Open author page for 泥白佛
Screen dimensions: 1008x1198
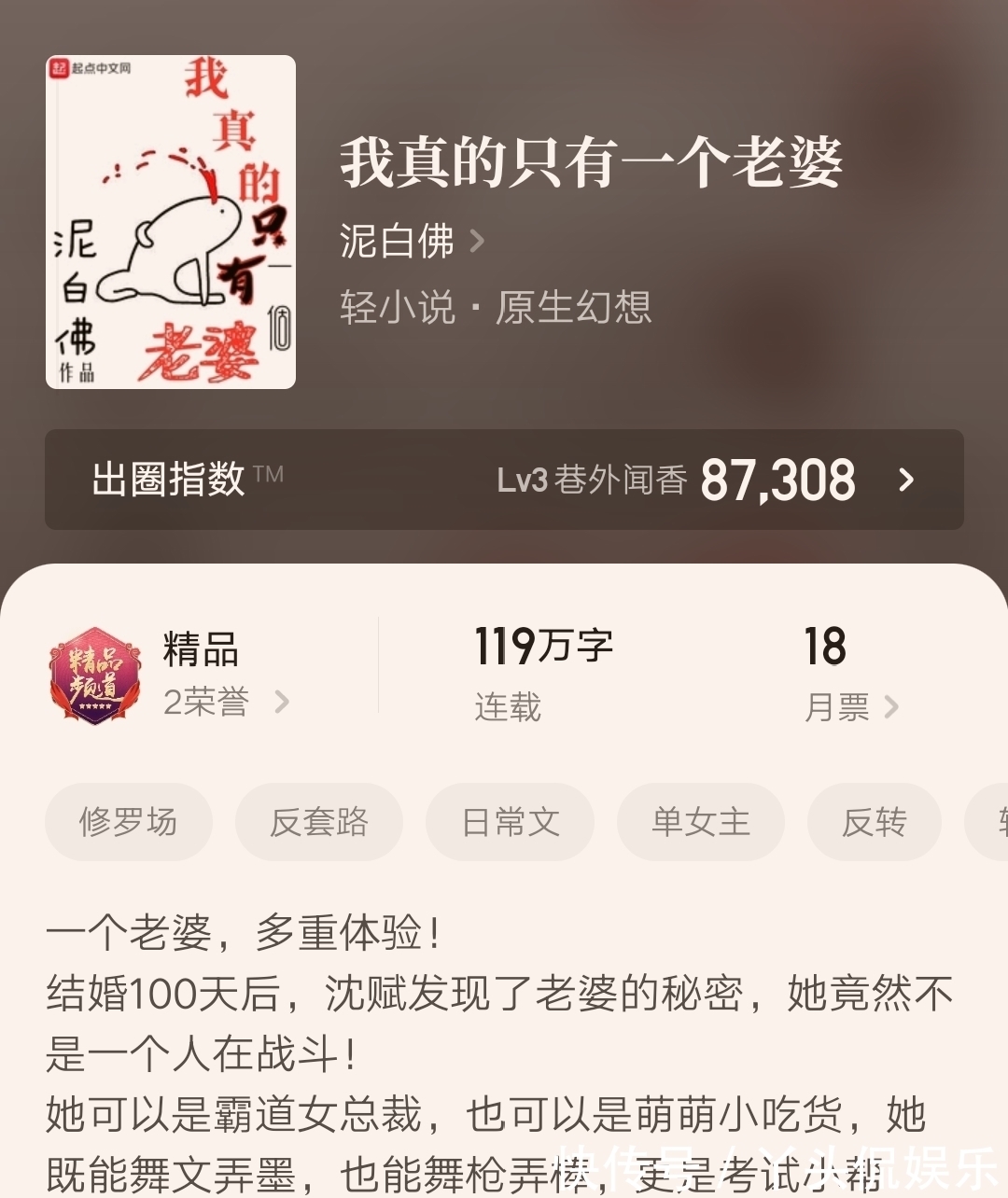[x=396, y=241]
